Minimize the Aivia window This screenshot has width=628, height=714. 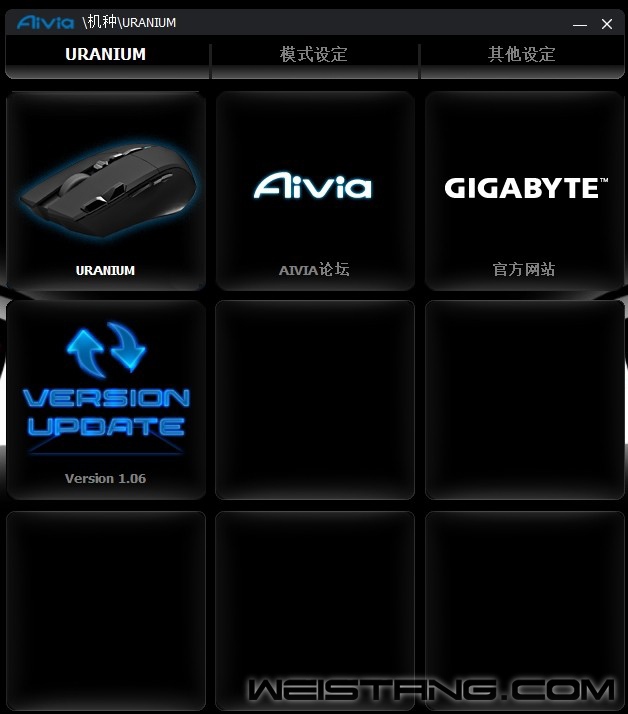click(x=580, y=24)
